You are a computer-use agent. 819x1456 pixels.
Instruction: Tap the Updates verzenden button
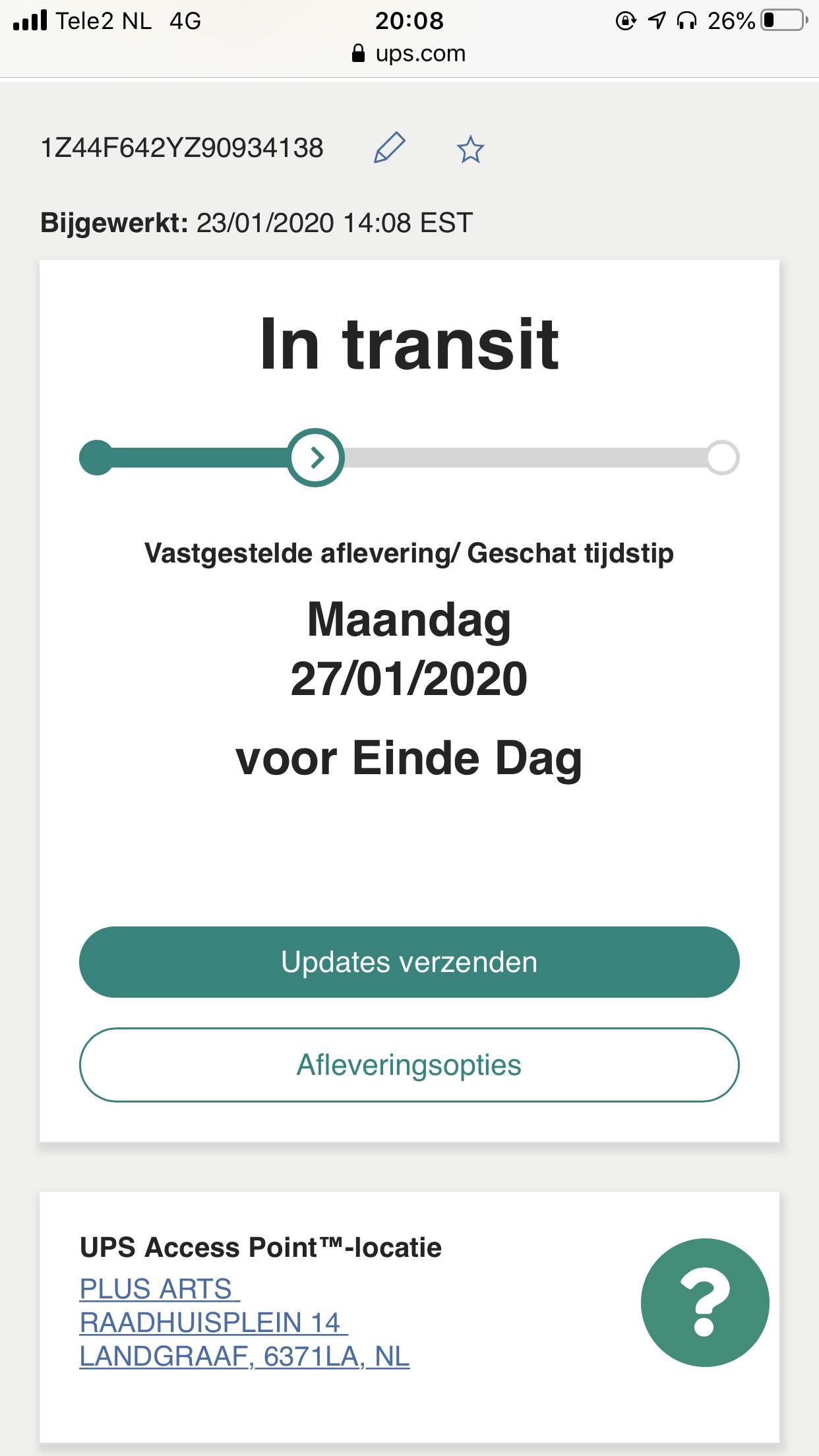[x=409, y=962]
